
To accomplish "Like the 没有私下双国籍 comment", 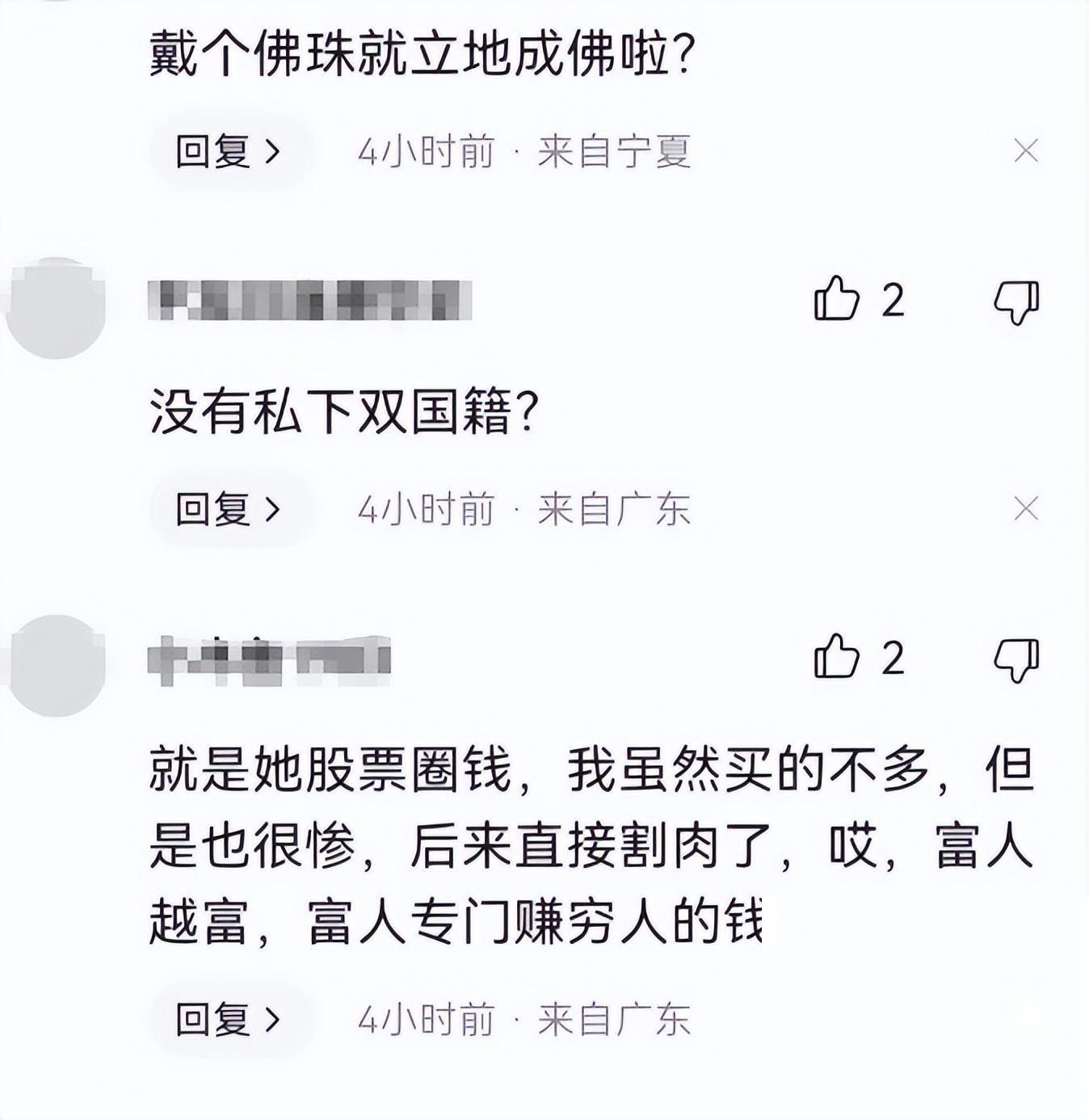I will pos(836,300).
